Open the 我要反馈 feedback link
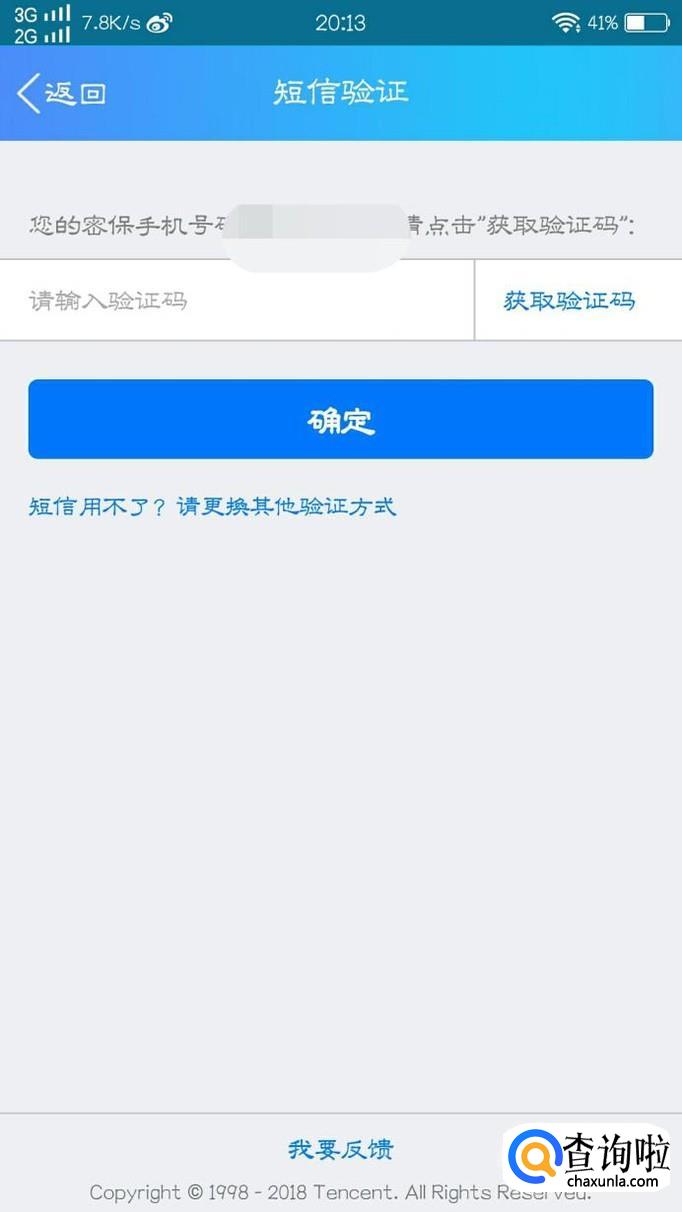 [x=341, y=1150]
